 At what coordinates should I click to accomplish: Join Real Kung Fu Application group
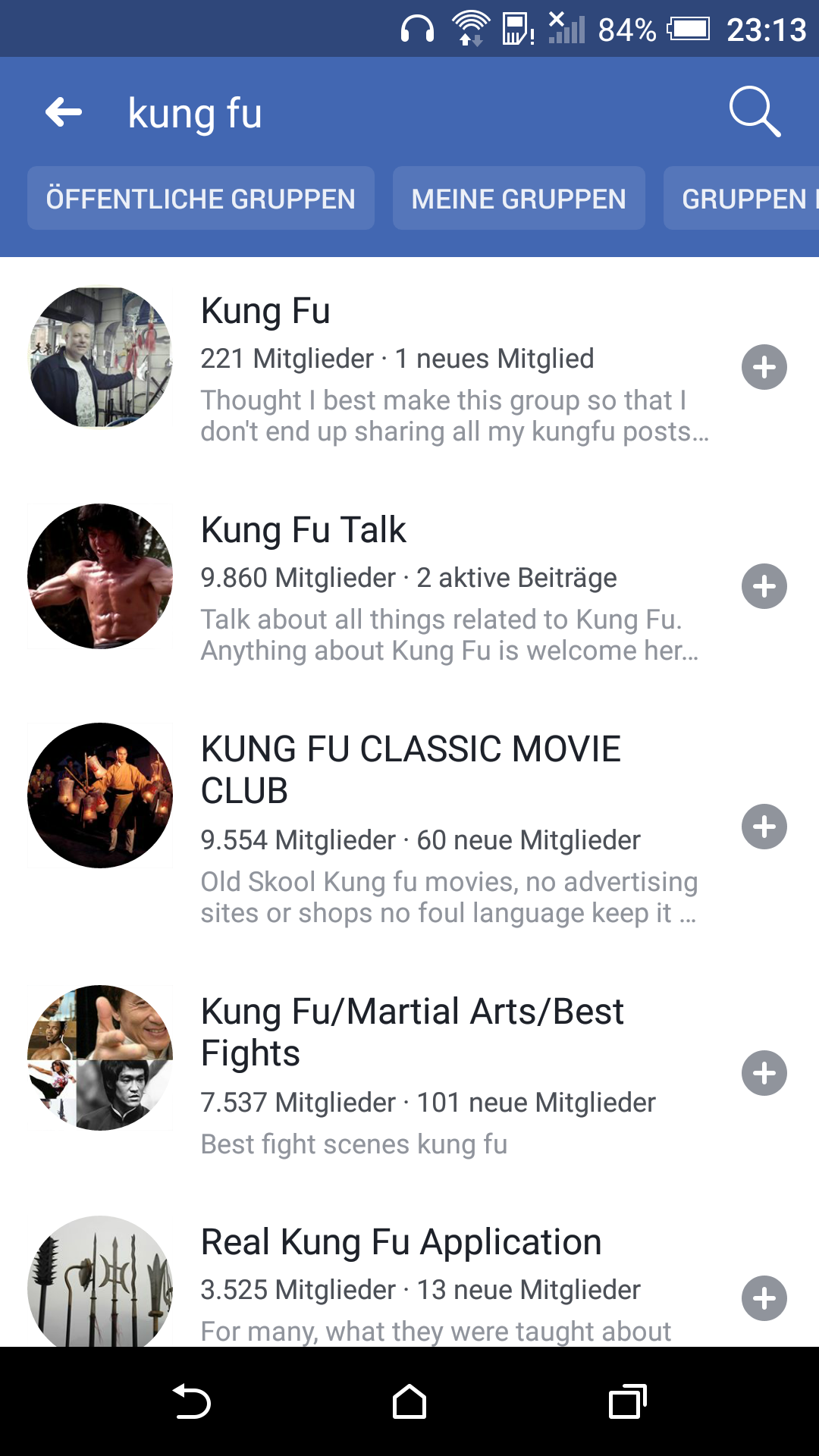pyautogui.click(x=764, y=1298)
